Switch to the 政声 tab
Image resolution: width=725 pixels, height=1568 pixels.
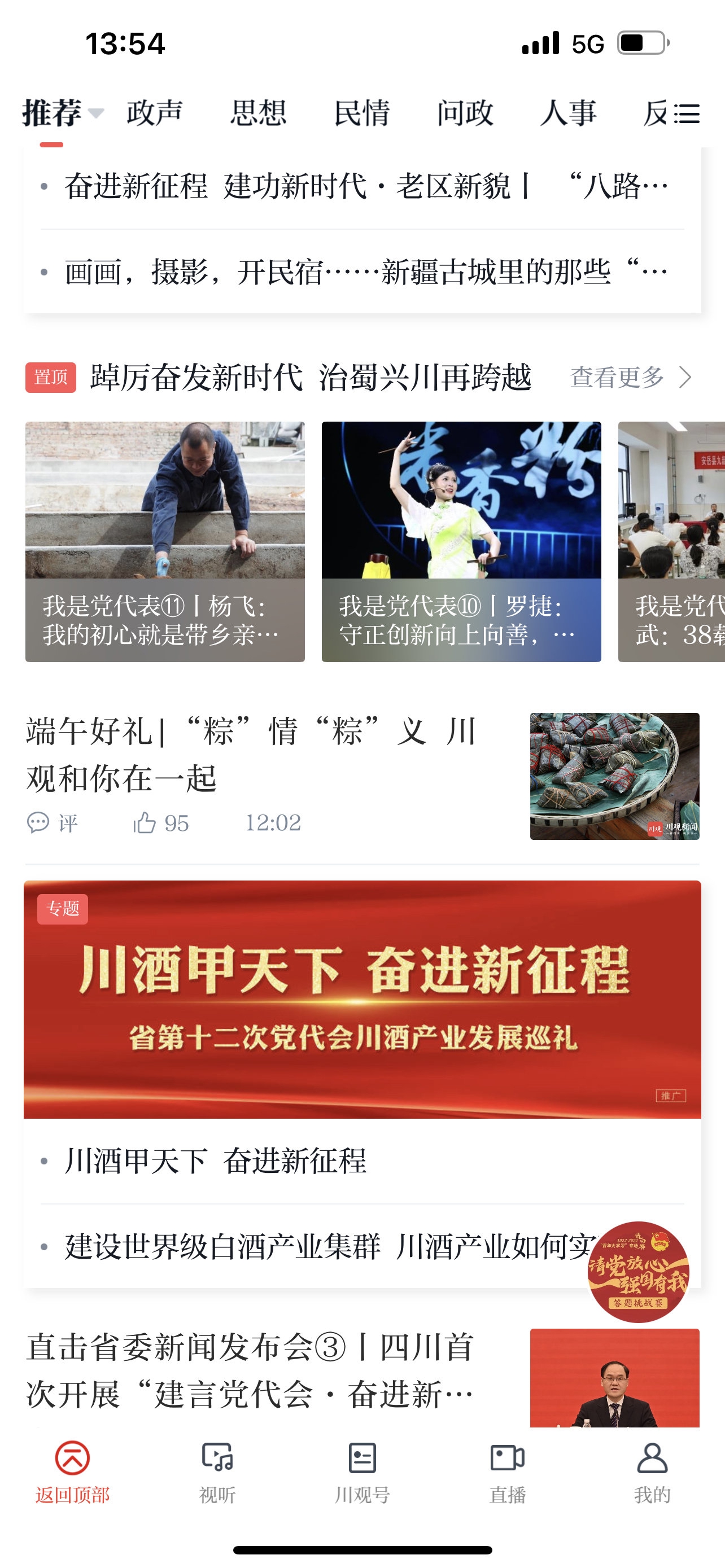coord(154,114)
